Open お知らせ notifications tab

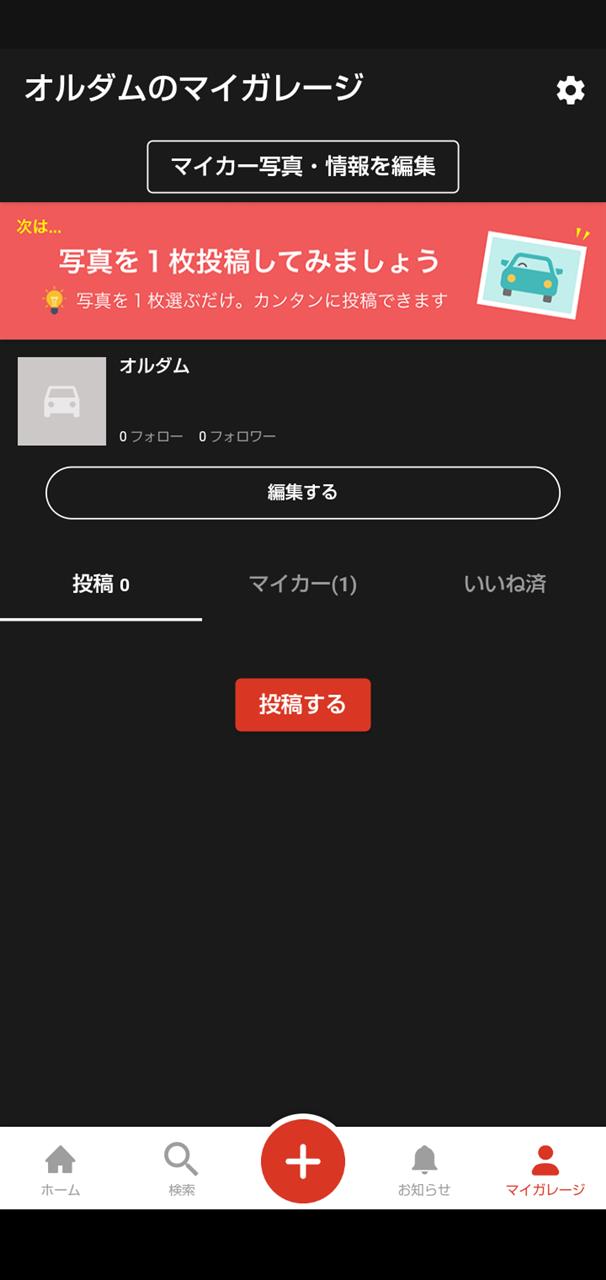pos(424,1170)
